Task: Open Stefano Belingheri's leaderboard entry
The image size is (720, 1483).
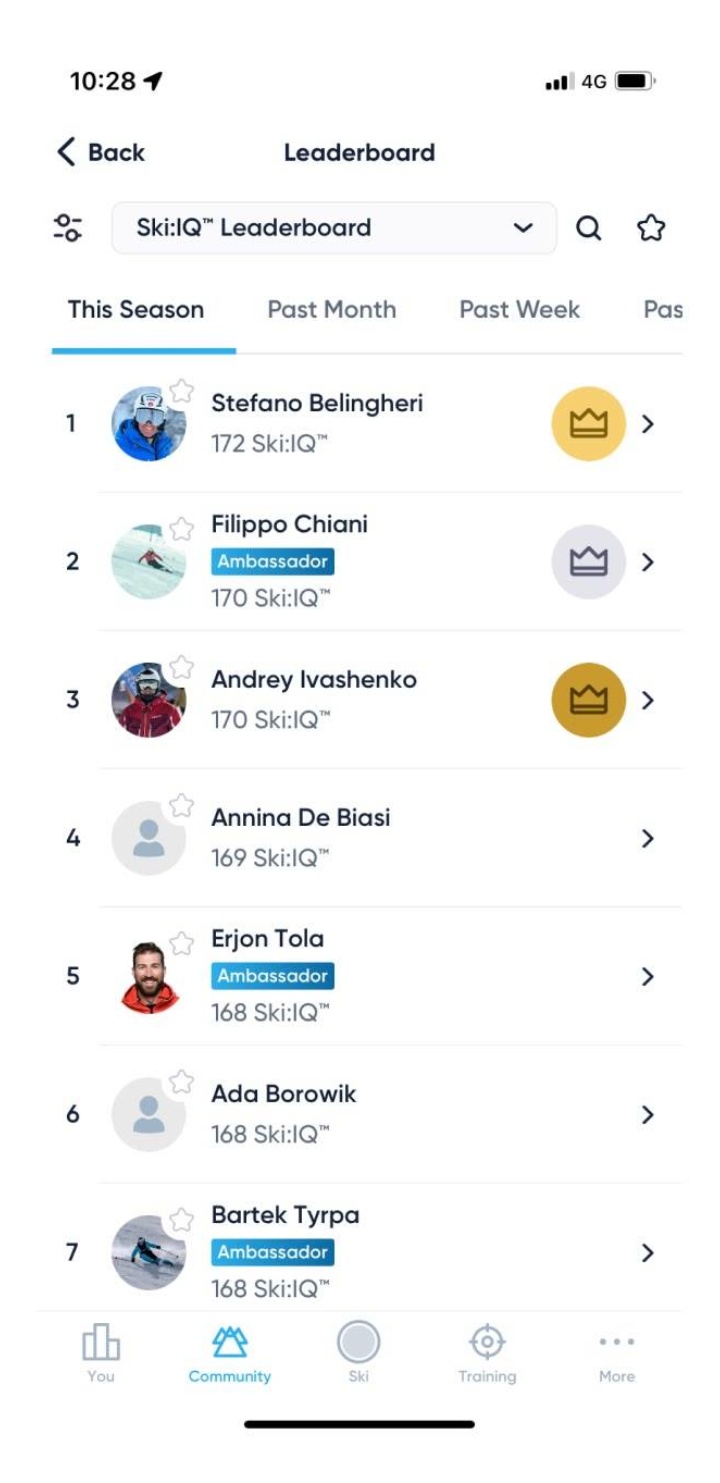Action: tap(380, 424)
